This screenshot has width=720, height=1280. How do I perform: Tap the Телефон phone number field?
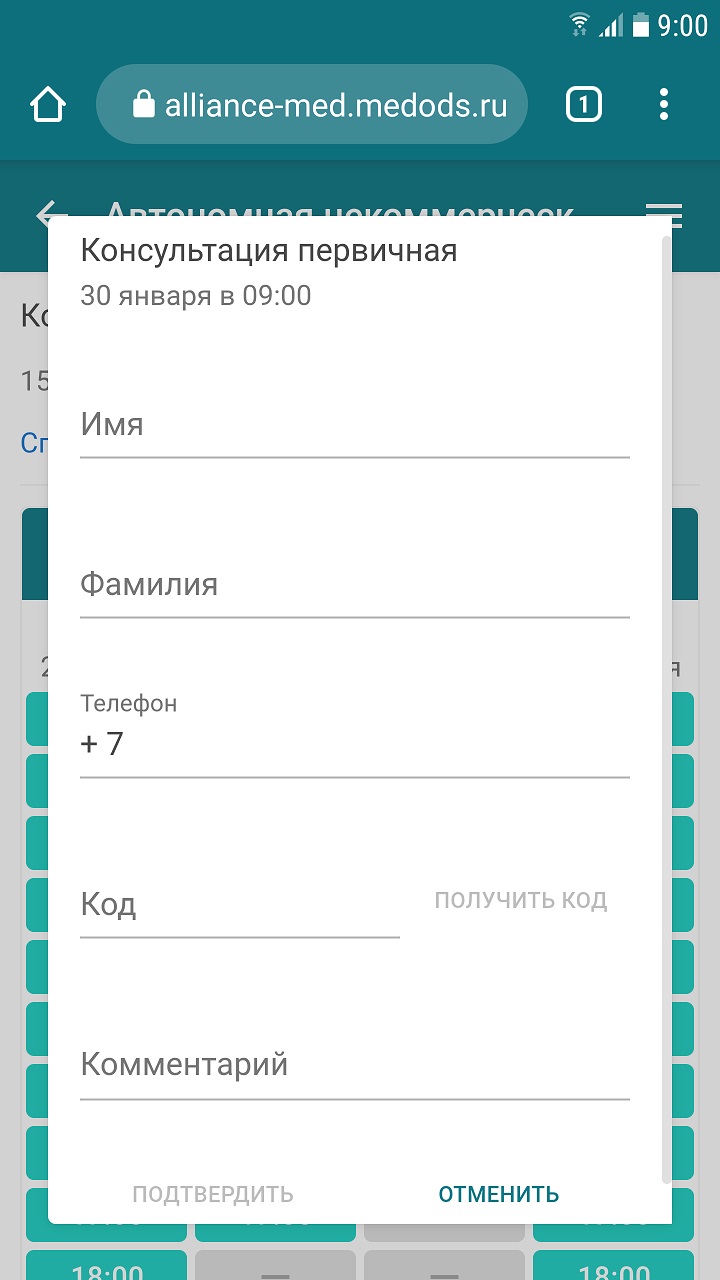pyautogui.click(x=354, y=745)
